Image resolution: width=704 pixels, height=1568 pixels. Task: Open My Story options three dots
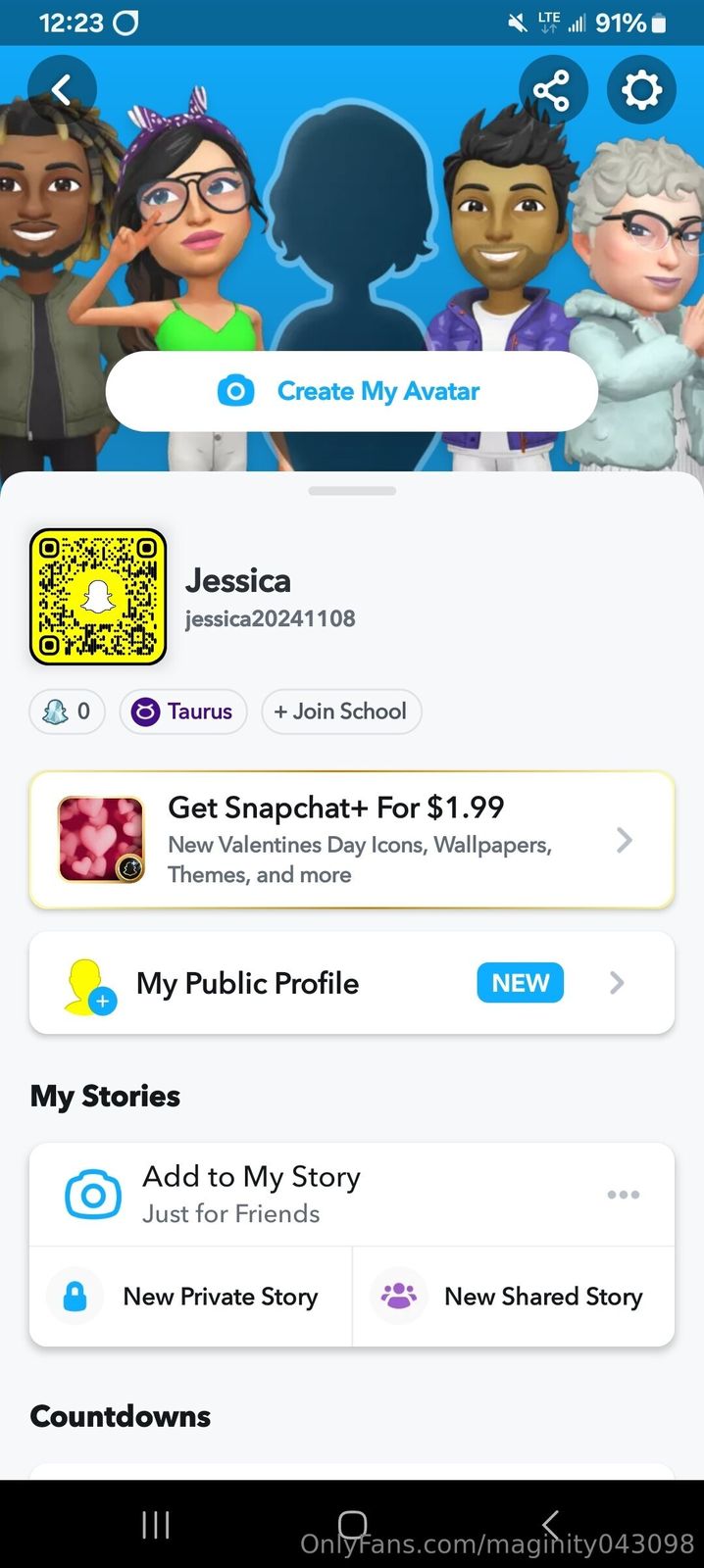[624, 1195]
